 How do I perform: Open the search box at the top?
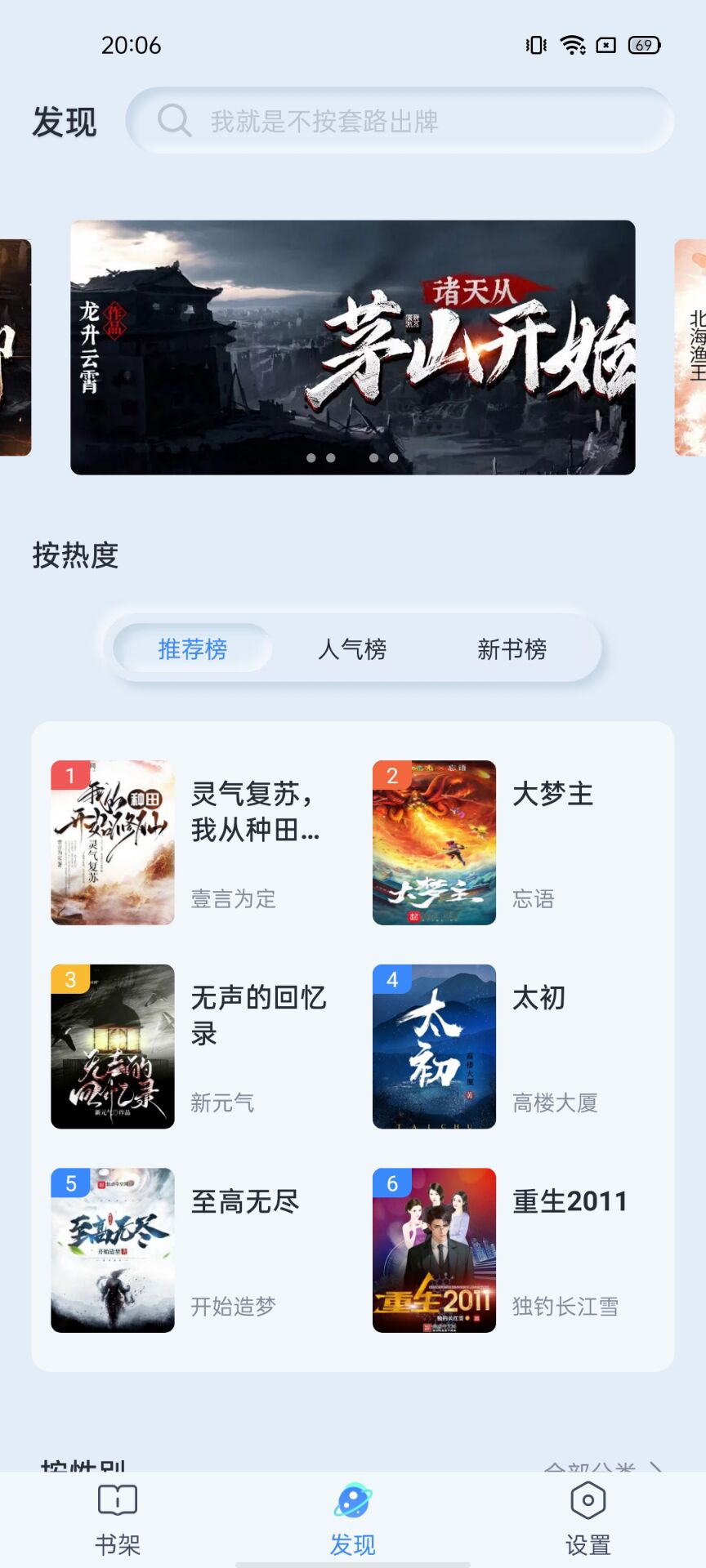coord(400,121)
